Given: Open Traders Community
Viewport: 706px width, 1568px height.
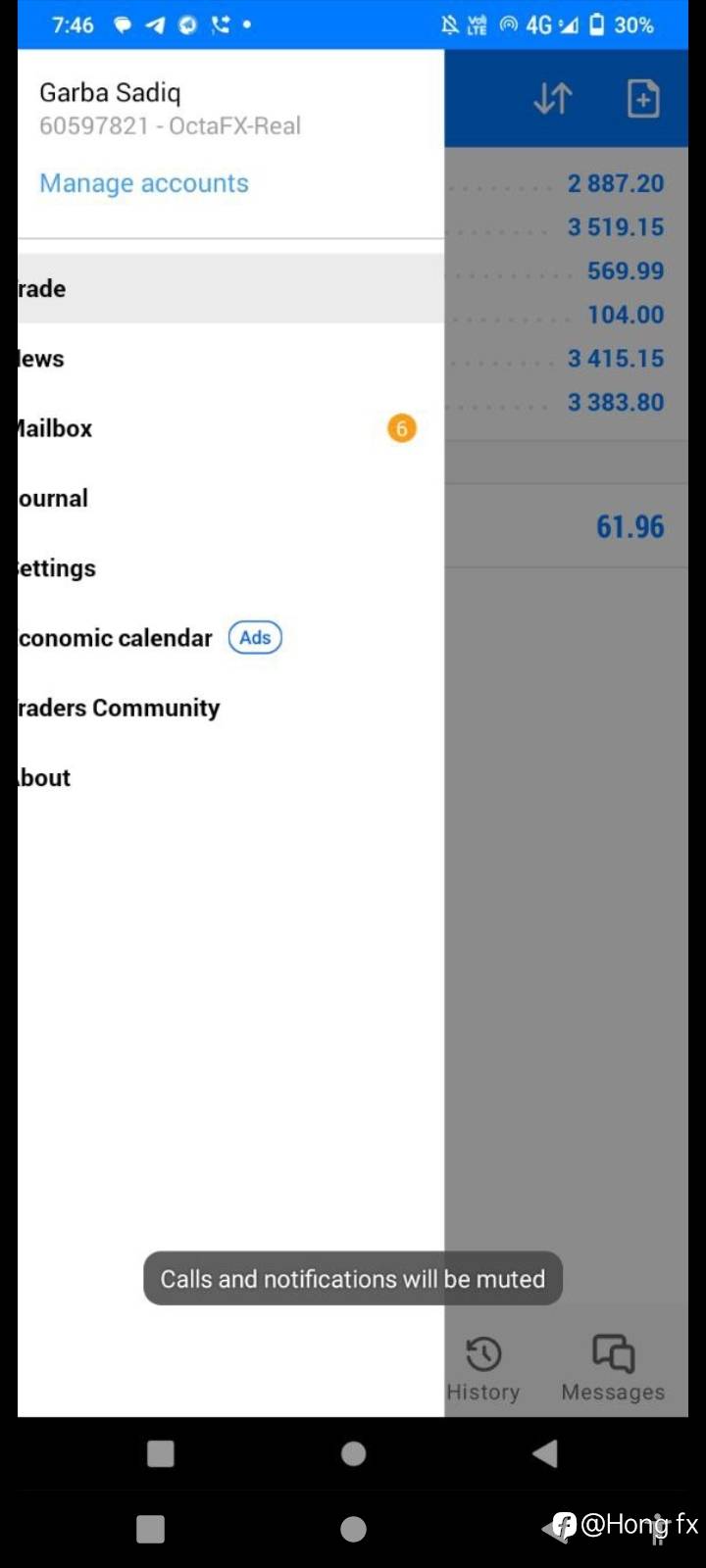Looking at the screenshot, I should click(230, 708).
